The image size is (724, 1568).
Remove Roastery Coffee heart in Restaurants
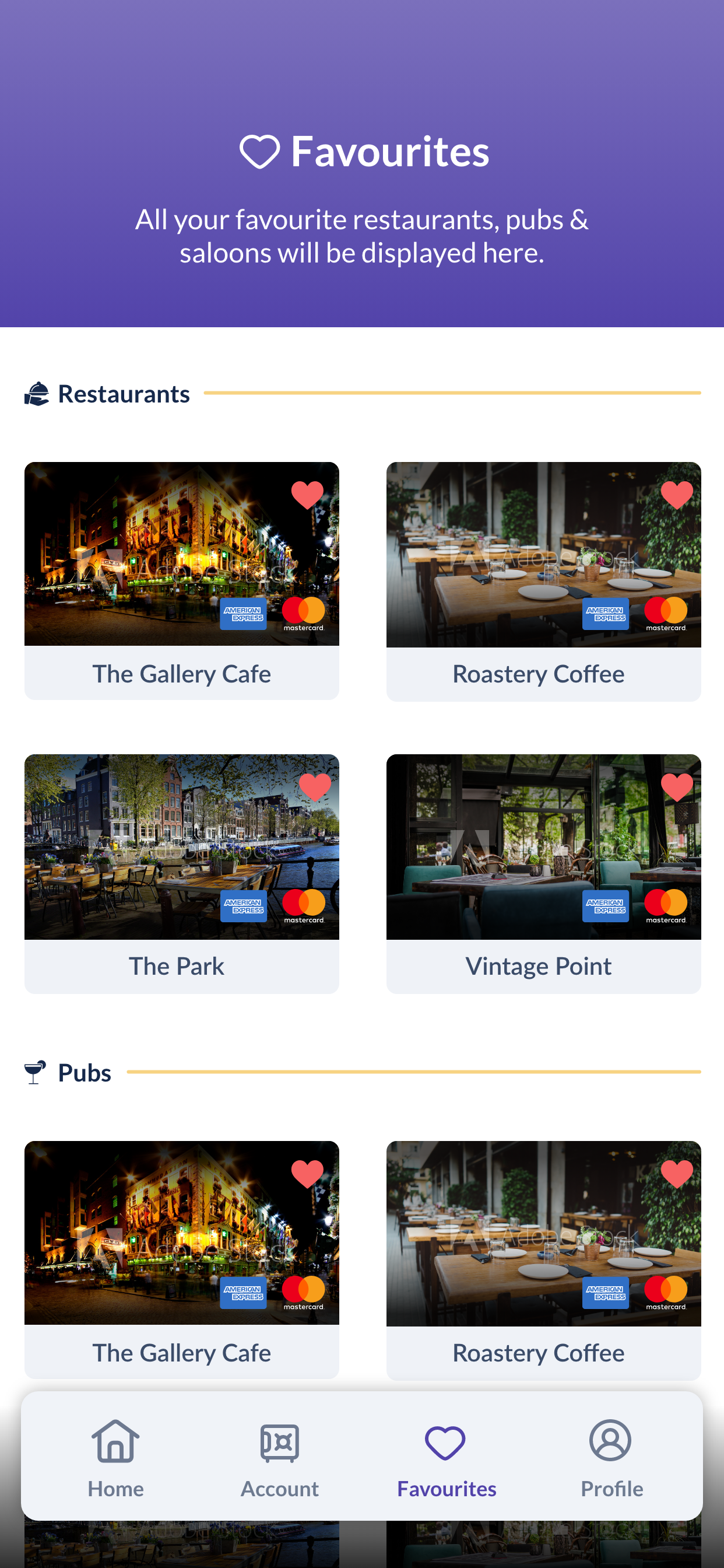pyautogui.click(x=677, y=494)
